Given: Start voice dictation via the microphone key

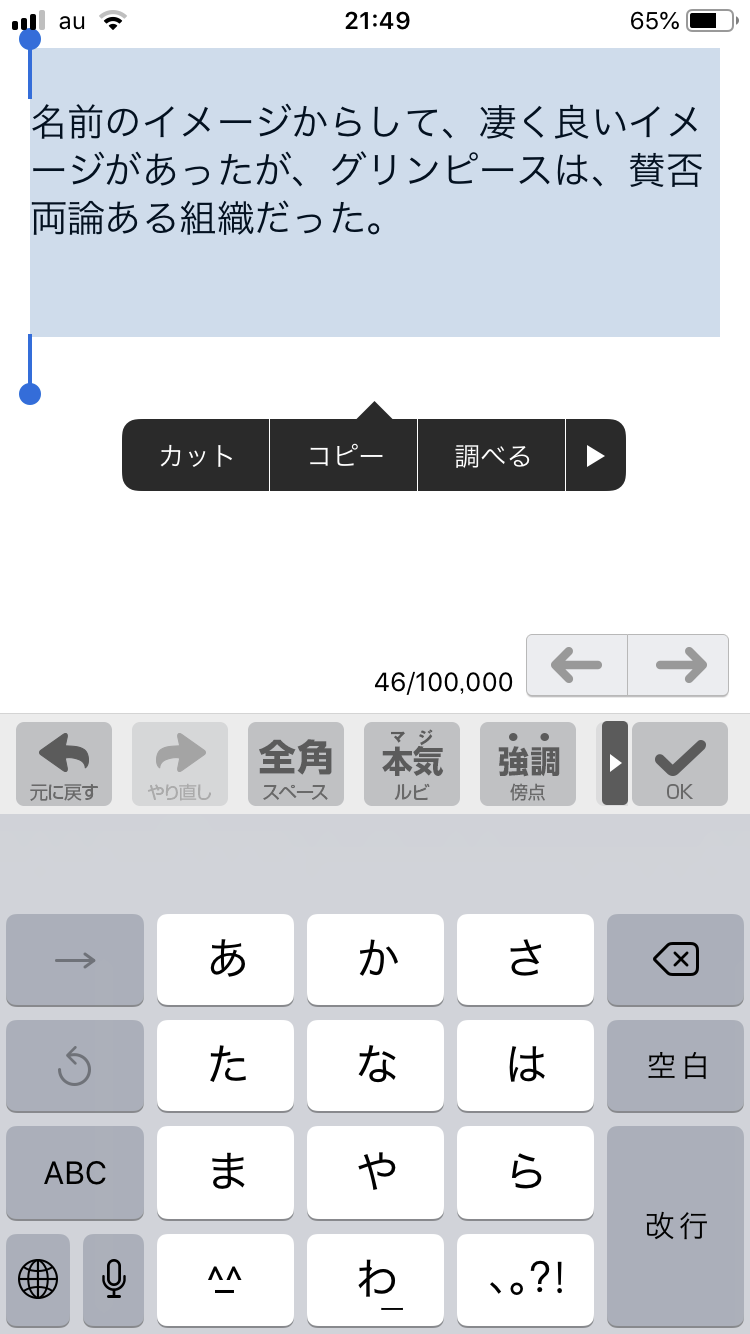Looking at the screenshot, I should (x=114, y=1279).
